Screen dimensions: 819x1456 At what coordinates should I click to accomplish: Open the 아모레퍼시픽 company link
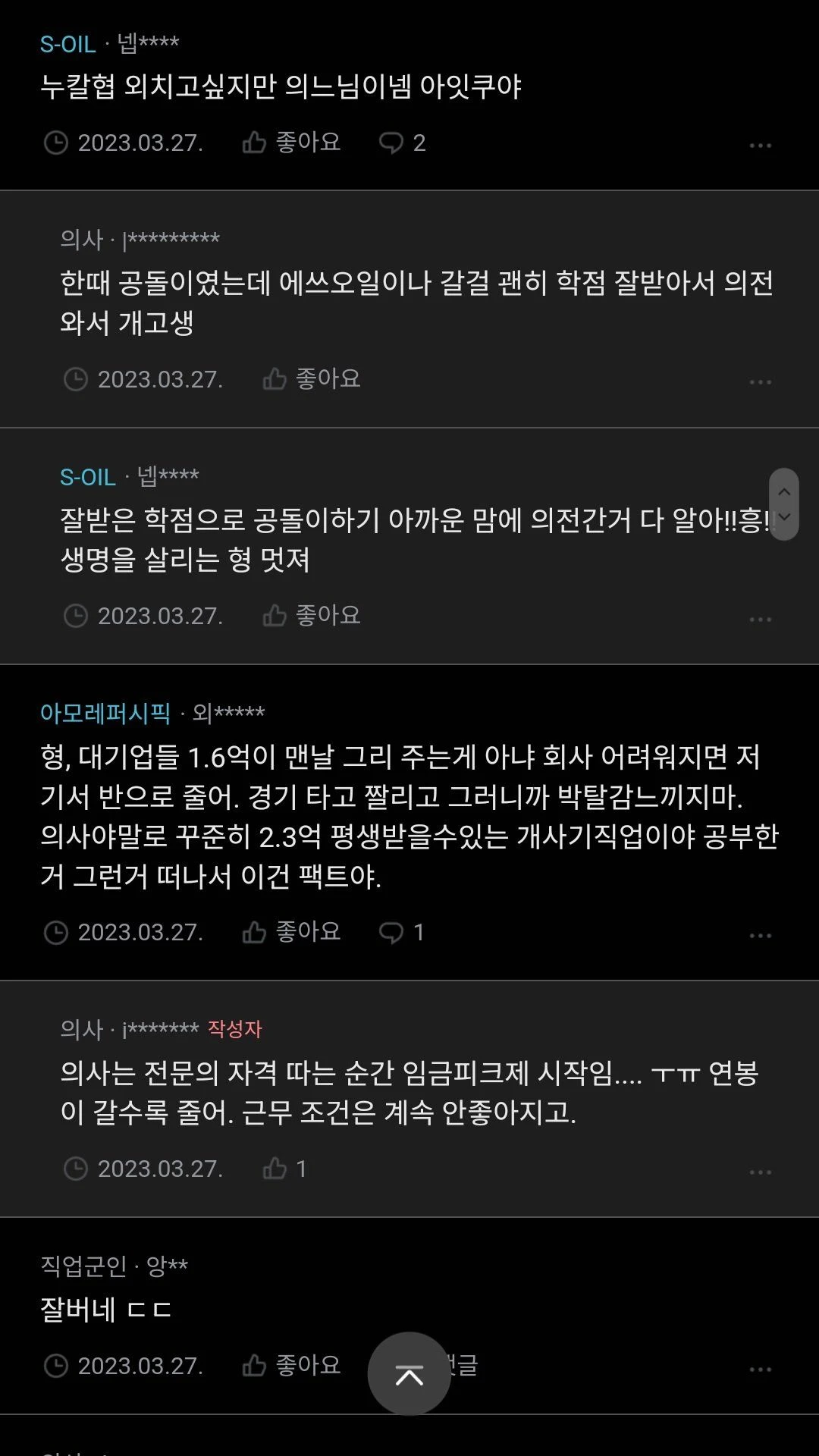pyautogui.click(x=105, y=713)
